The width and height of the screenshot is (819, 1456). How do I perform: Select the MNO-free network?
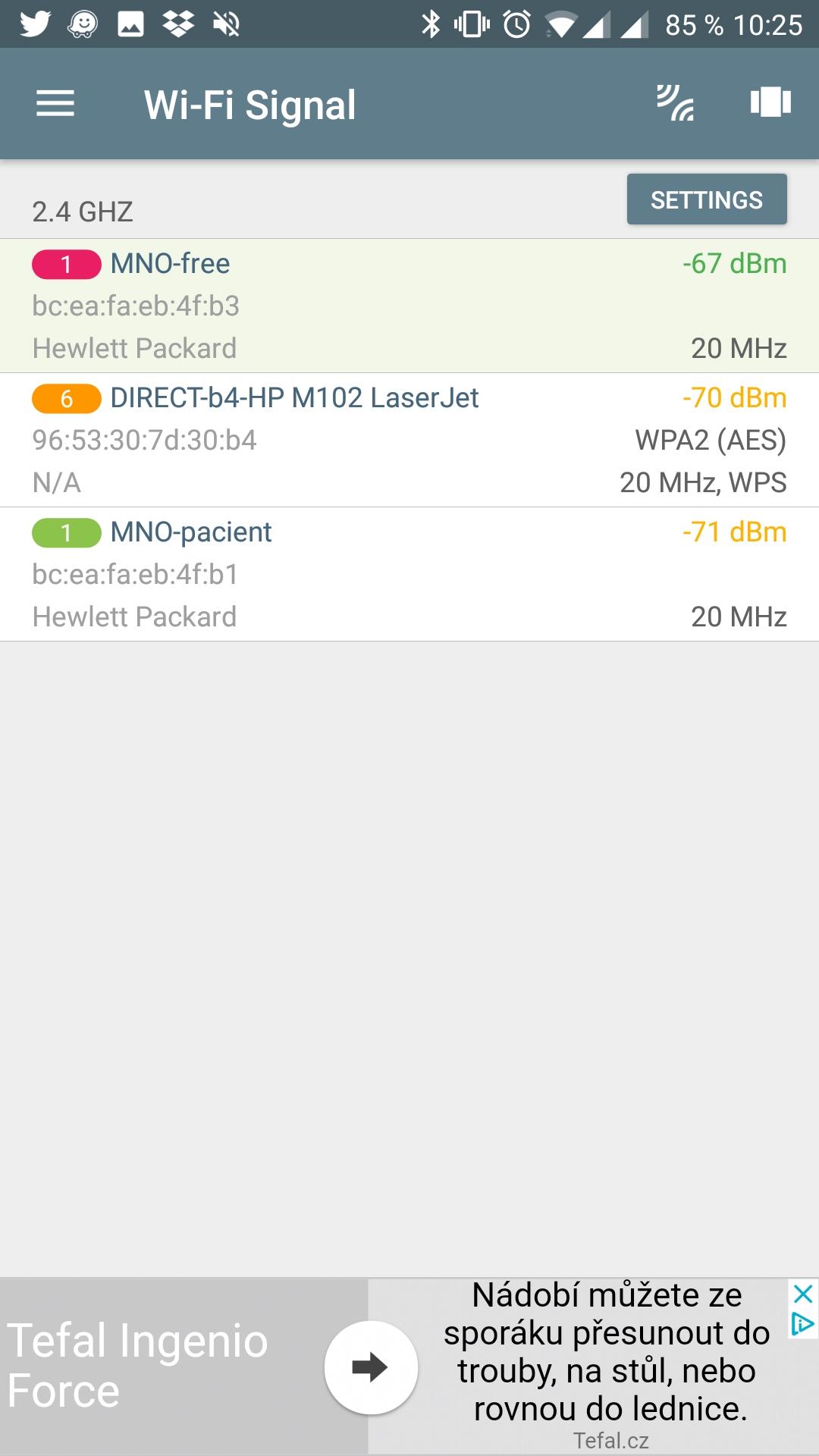pyautogui.click(x=409, y=306)
